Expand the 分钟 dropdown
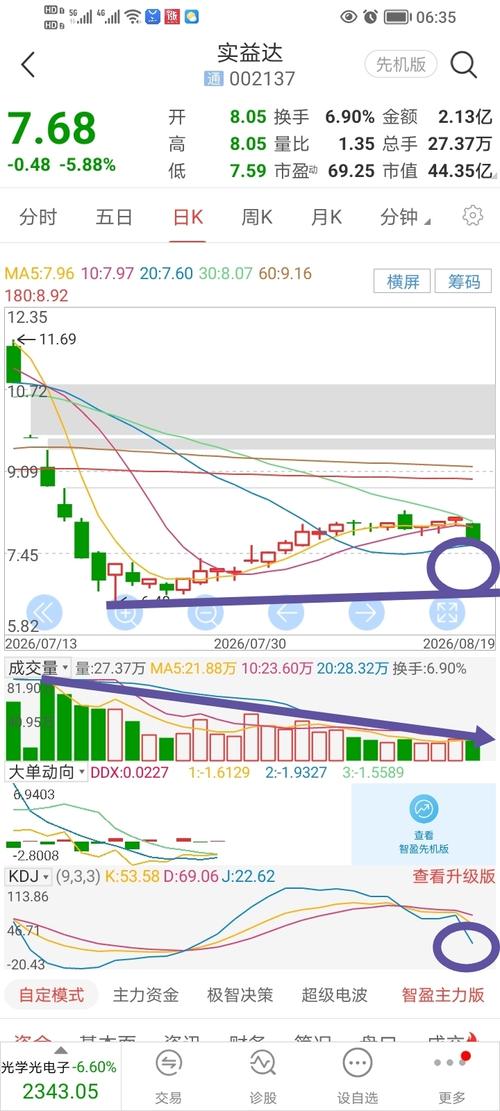500x1111 pixels. [405, 217]
